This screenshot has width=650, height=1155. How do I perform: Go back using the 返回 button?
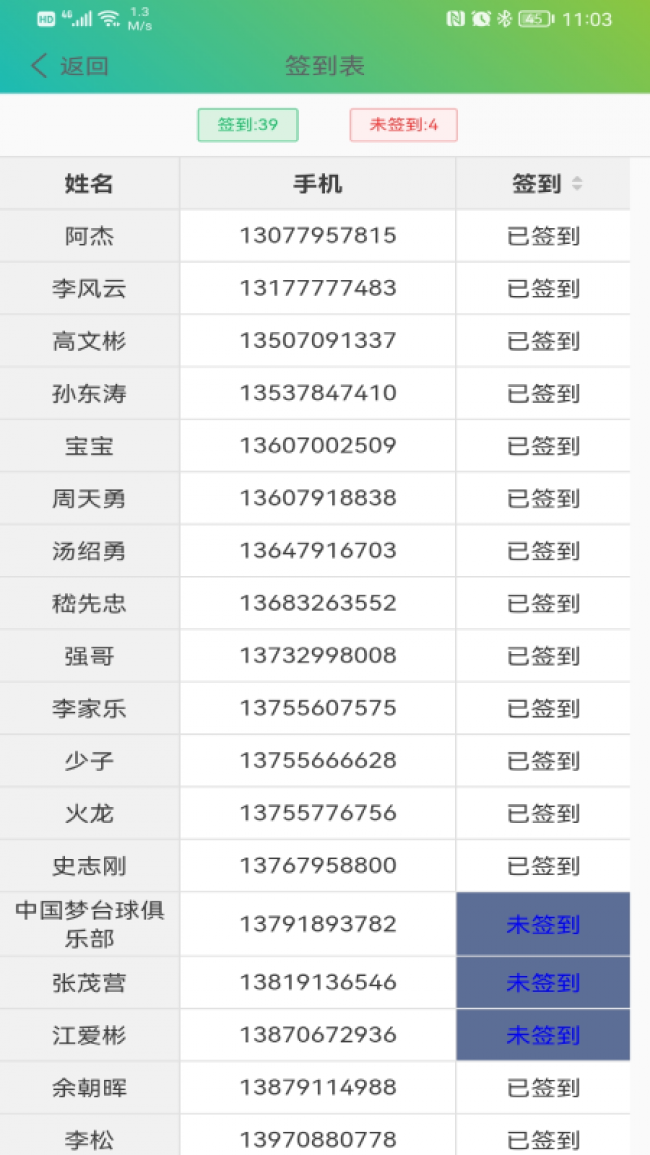click(x=70, y=66)
